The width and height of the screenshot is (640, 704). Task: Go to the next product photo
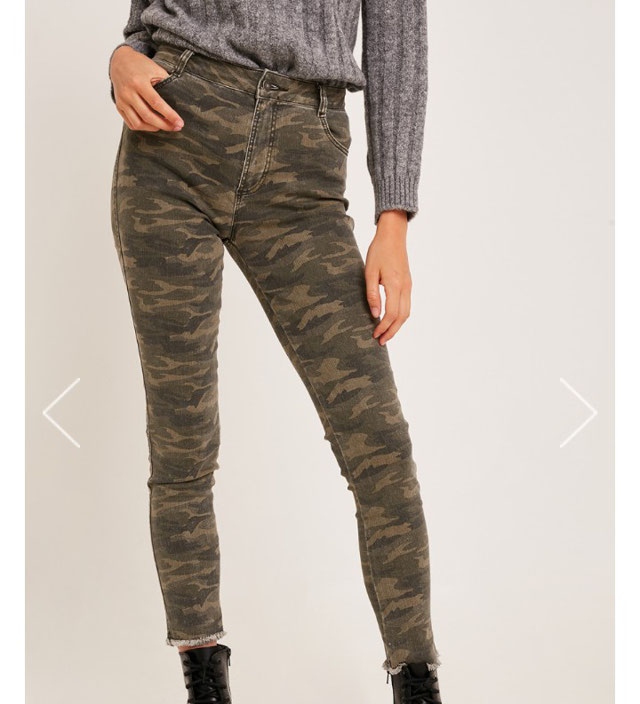[578, 412]
